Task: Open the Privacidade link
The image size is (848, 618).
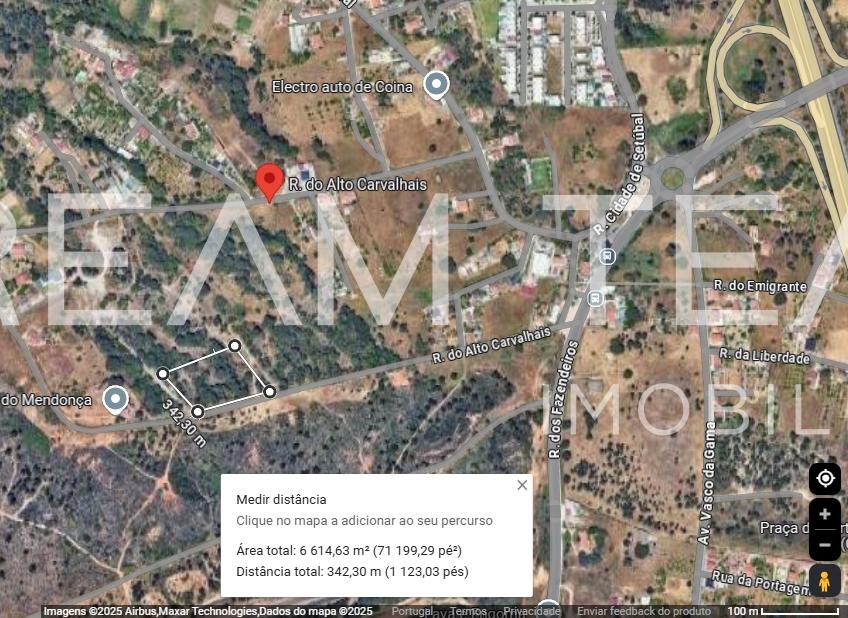Action: tap(531, 611)
